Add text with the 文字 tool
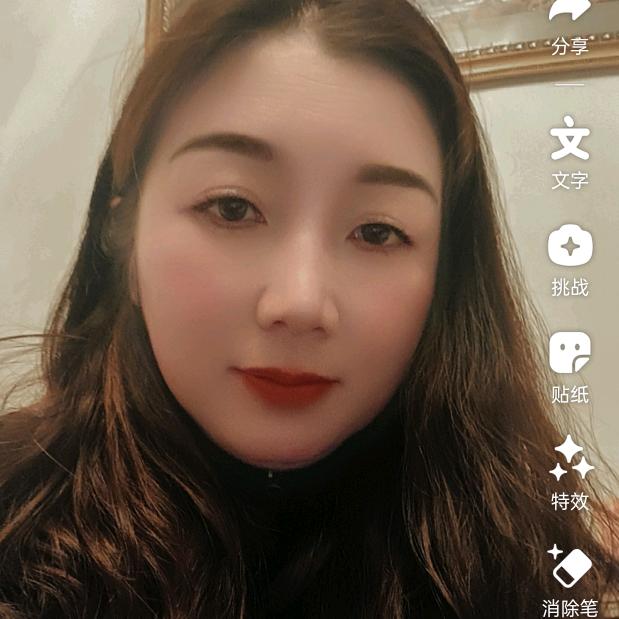Screen dimensions: 619x619 (570, 138)
